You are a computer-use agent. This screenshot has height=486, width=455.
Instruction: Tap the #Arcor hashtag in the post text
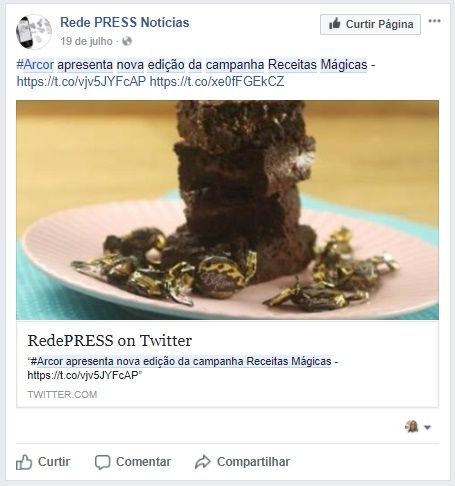[35, 64]
